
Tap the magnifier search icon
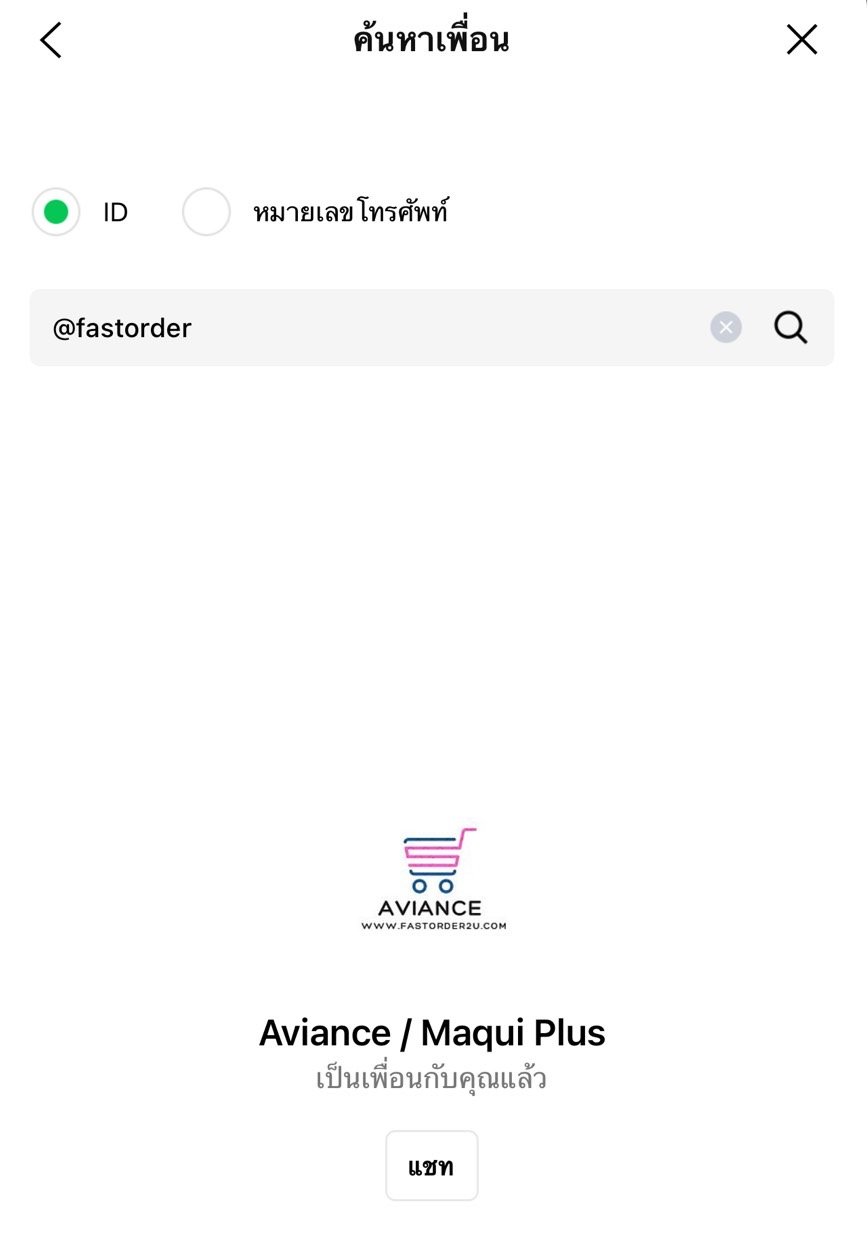790,328
